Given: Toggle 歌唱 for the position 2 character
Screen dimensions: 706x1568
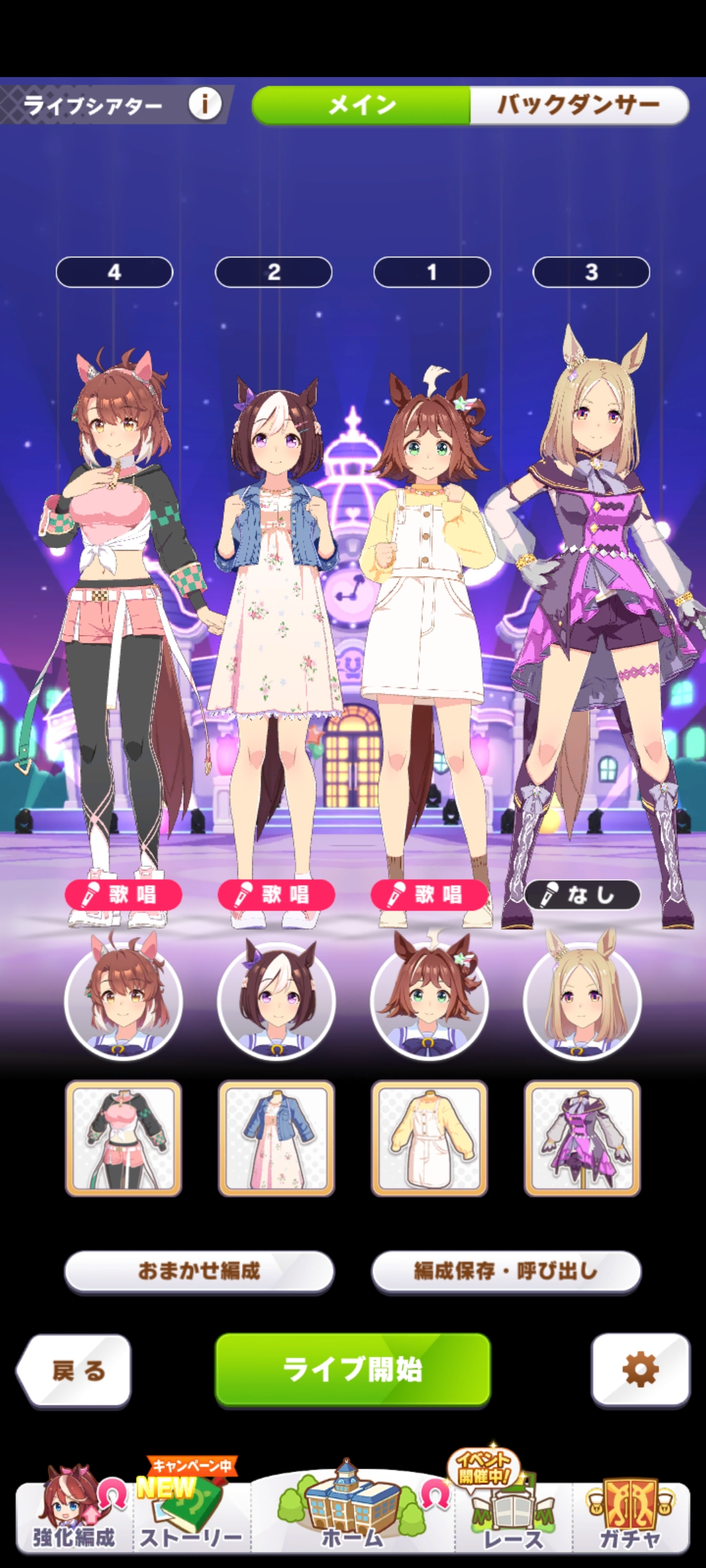Looking at the screenshot, I should coord(276,894).
